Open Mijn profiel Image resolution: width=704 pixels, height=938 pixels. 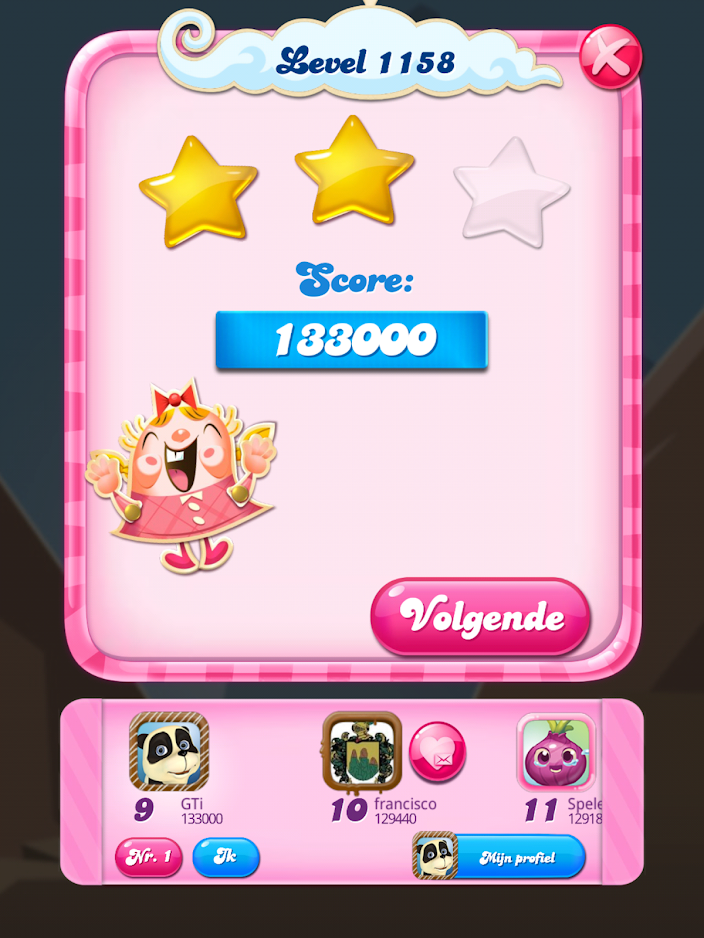point(500,857)
